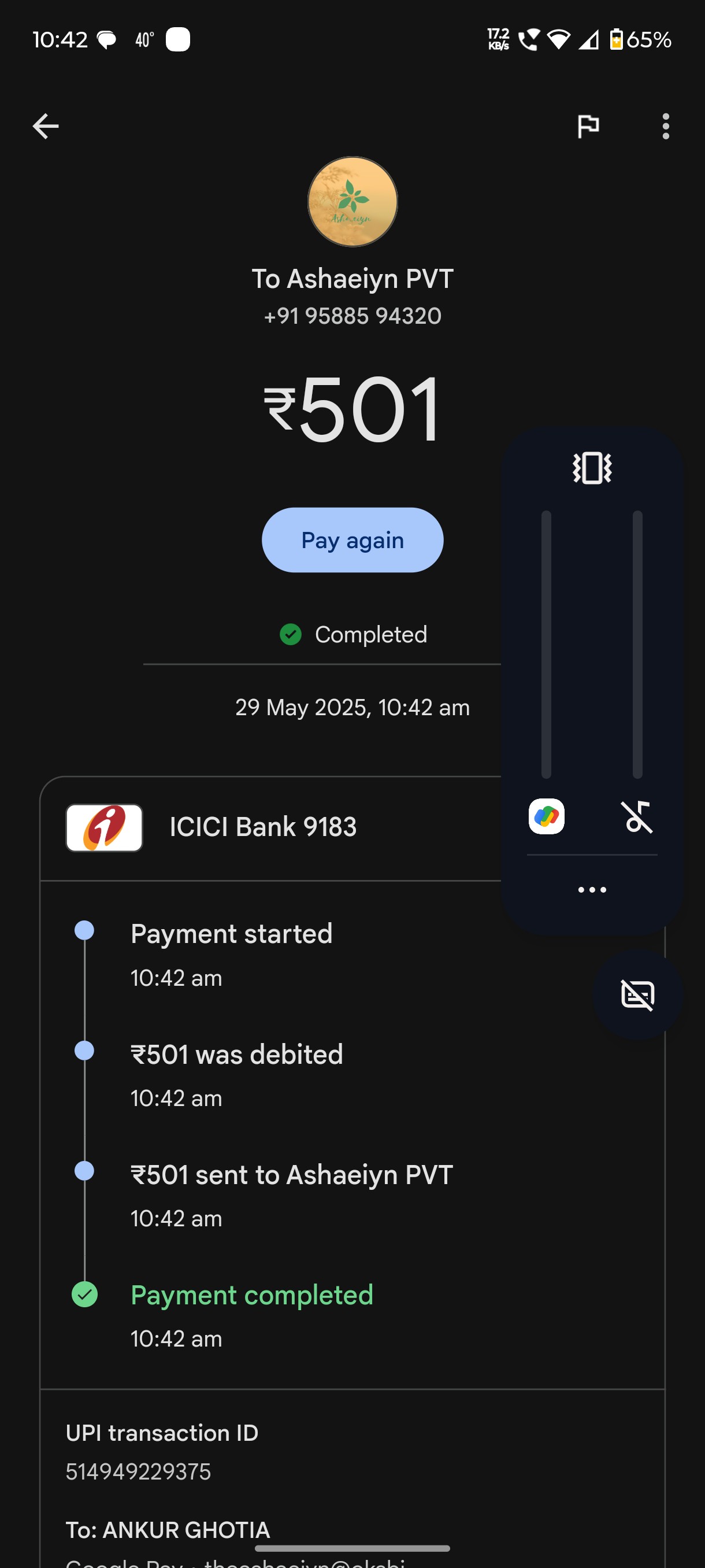The width and height of the screenshot is (705, 1568).
Task: Toggle vibrate ringer mode icon
Action: (x=592, y=468)
